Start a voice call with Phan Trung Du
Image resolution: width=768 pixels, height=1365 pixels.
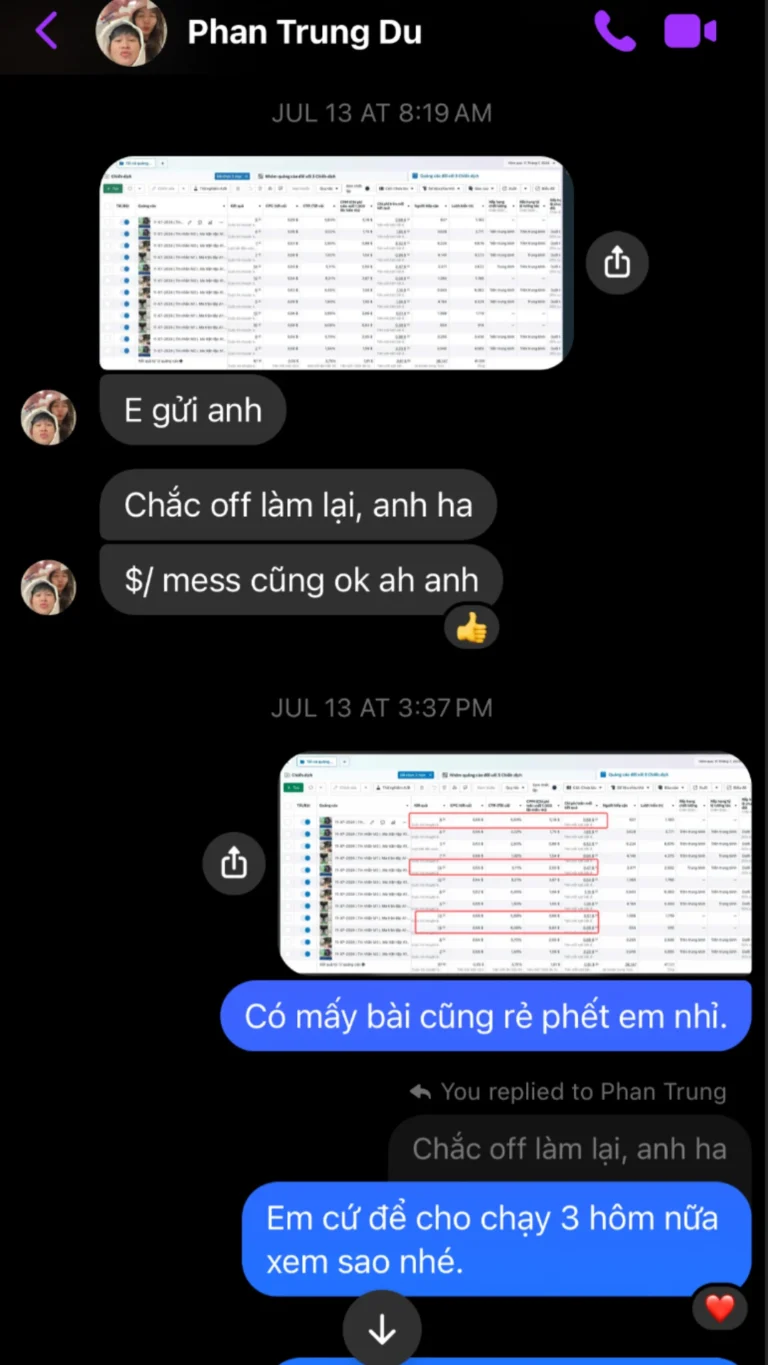pyautogui.click(x=614, y=31)
